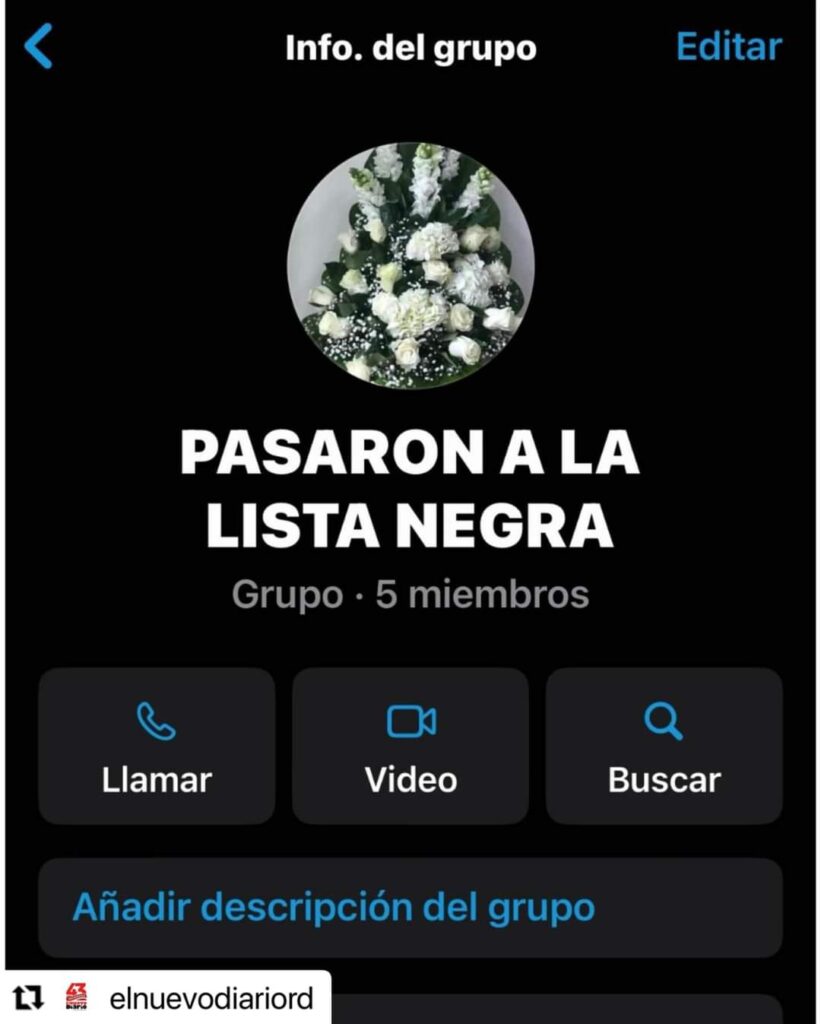Go back from group info
This screenshot has width=821, height=1024.
38,47
